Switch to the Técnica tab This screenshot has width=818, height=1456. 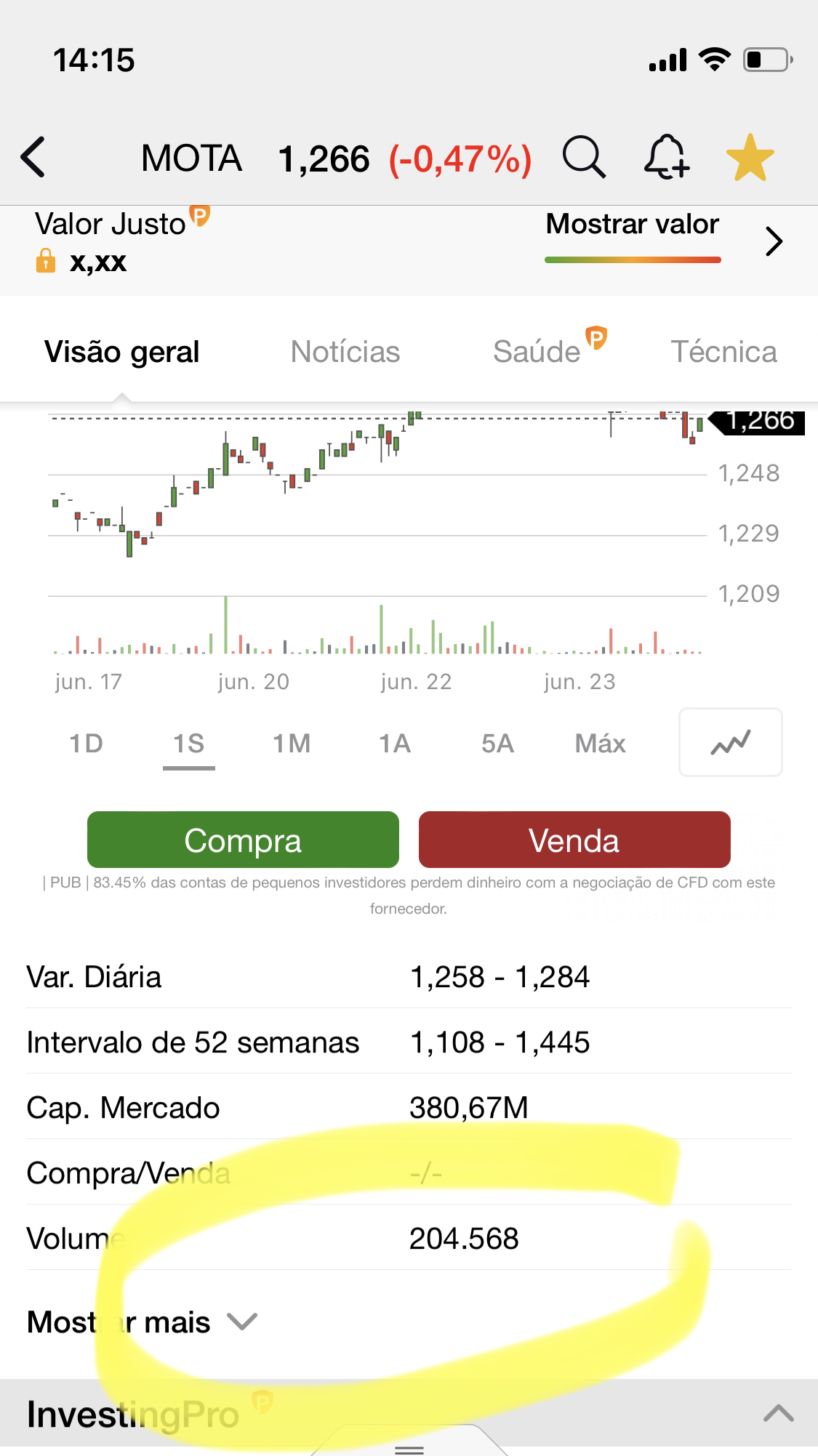[723, 352]
